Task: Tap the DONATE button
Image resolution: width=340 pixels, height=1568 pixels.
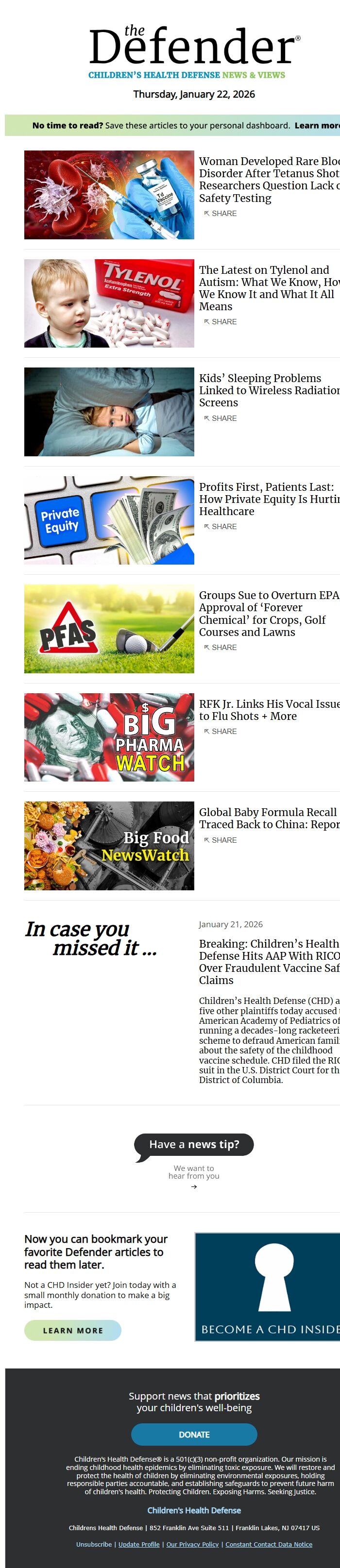Action: point(194,1435)
